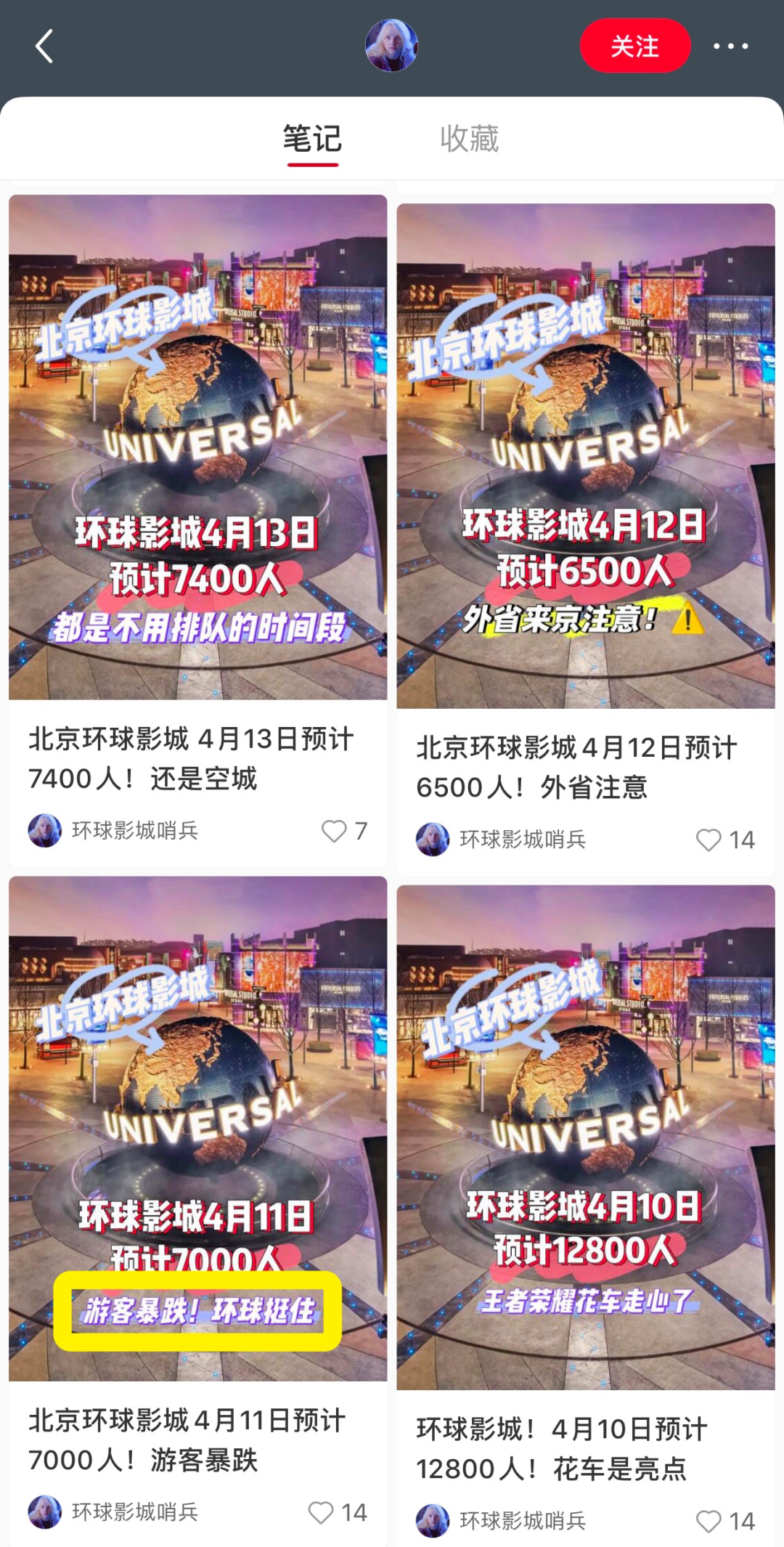Open the 4月13日预计7400人 note
Screen dimensions: 784x1547
[x=197, y=447]
